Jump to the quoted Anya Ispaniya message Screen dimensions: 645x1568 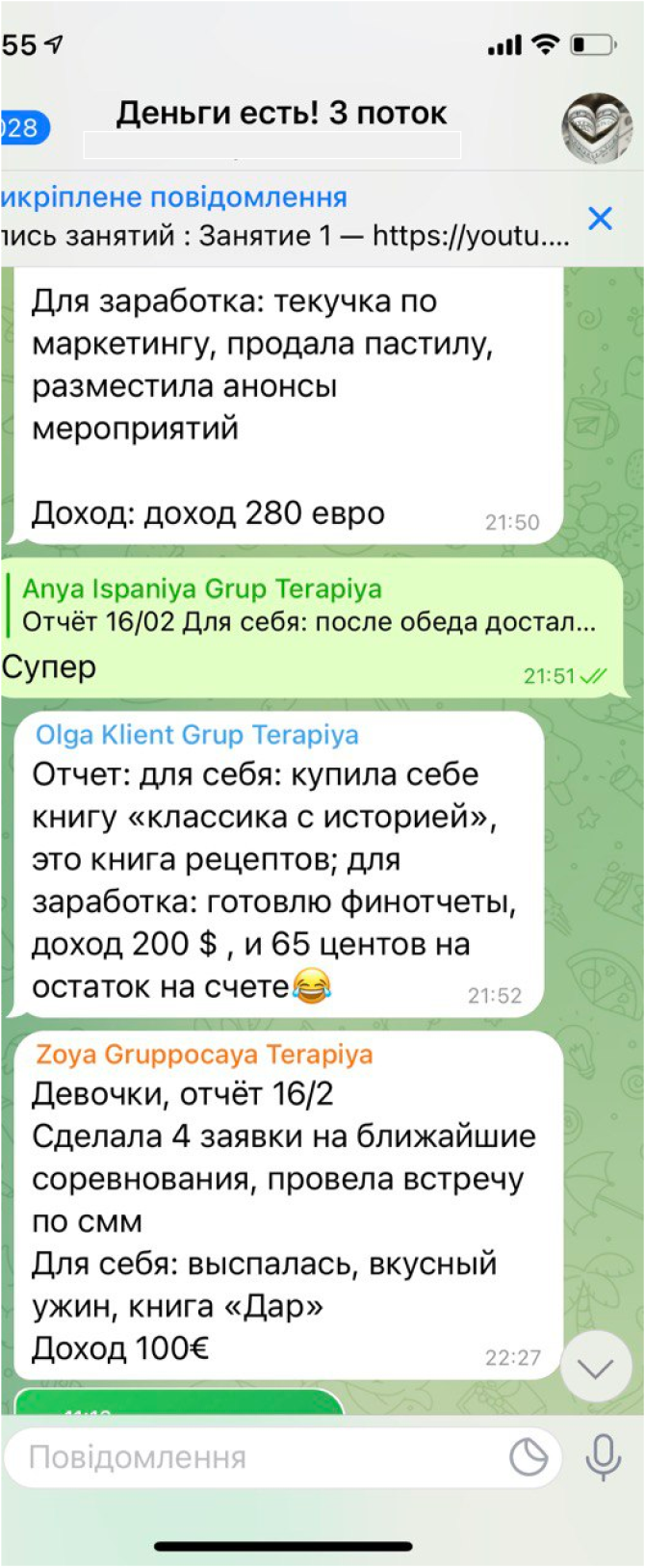(x=308, y=605)
